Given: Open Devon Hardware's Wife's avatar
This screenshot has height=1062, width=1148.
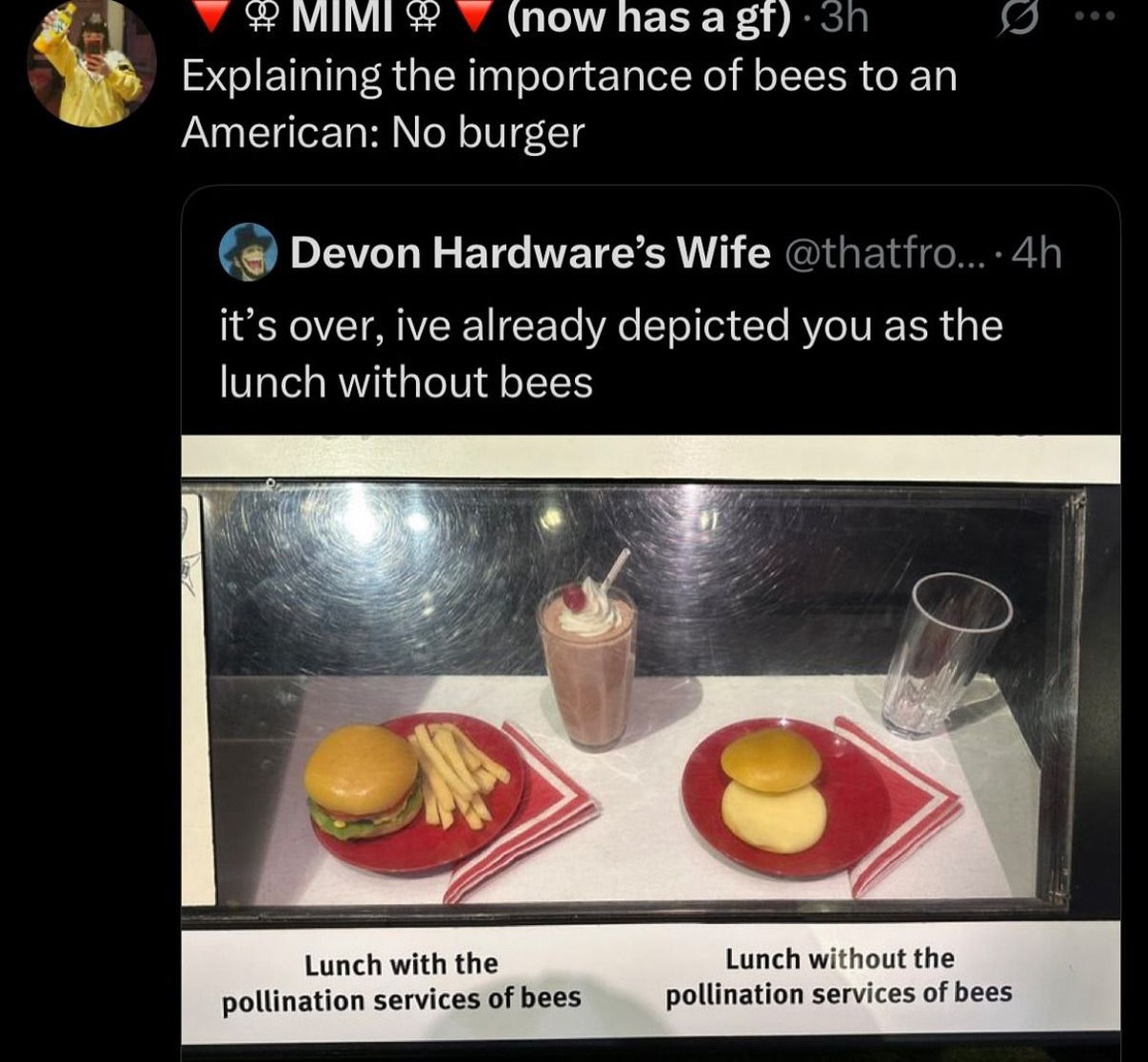Looking at the screenshot, I should (248, 254).
